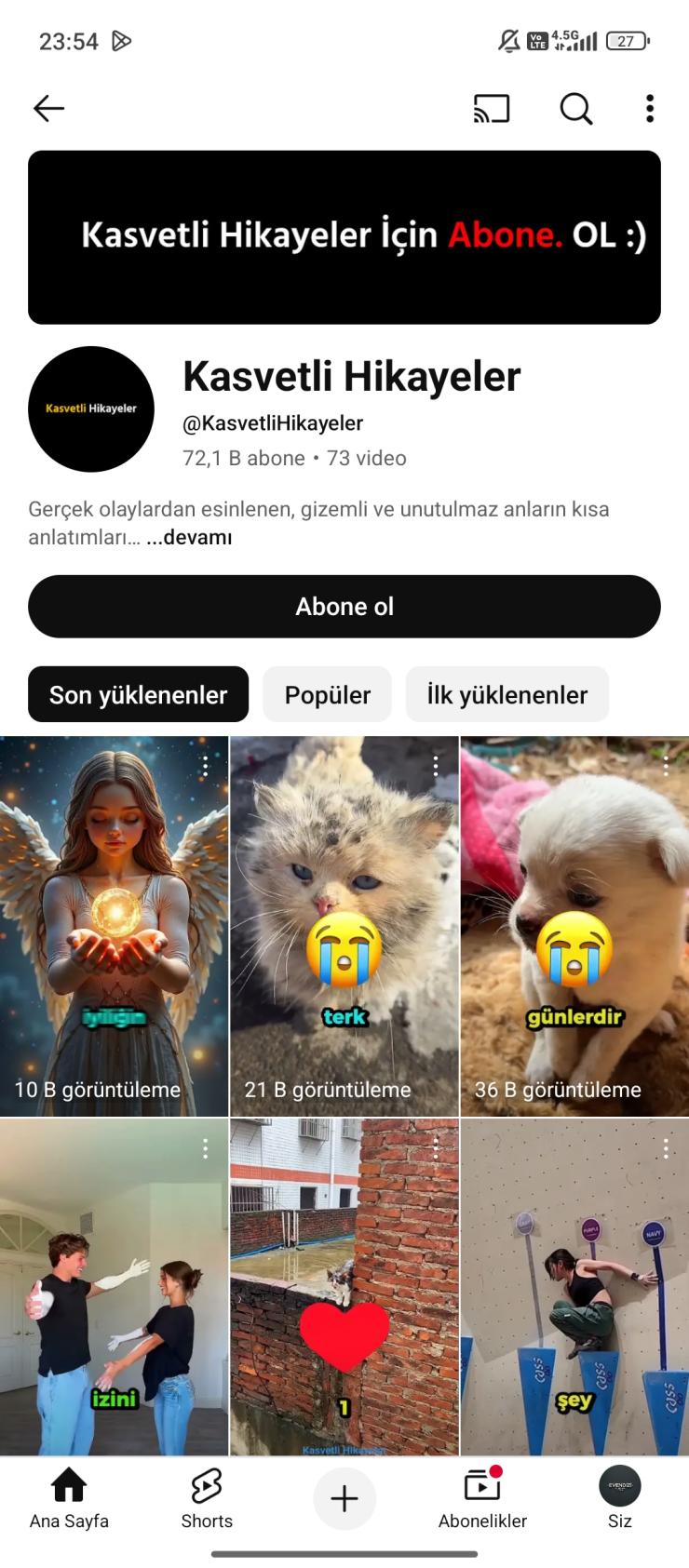Open channel search magnifier

click(575, 109)
